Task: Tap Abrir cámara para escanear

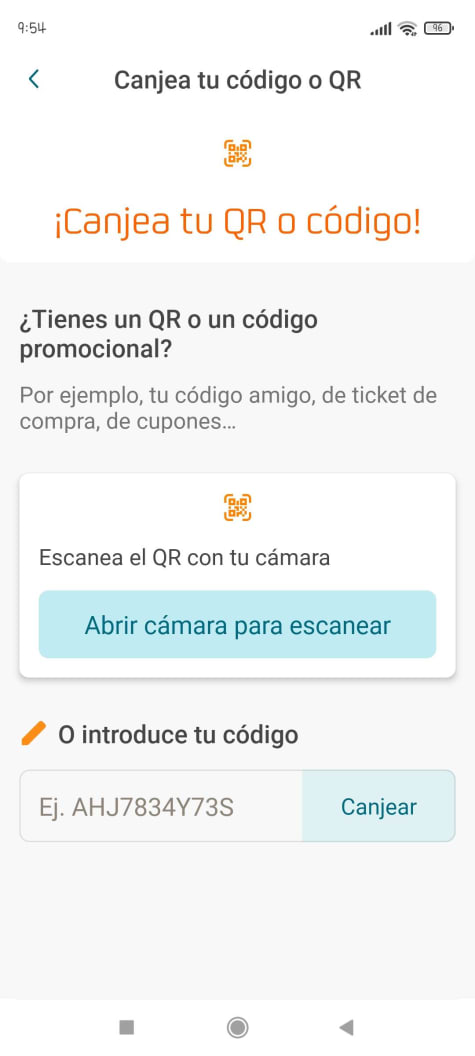Action: (x=237, y=624)
